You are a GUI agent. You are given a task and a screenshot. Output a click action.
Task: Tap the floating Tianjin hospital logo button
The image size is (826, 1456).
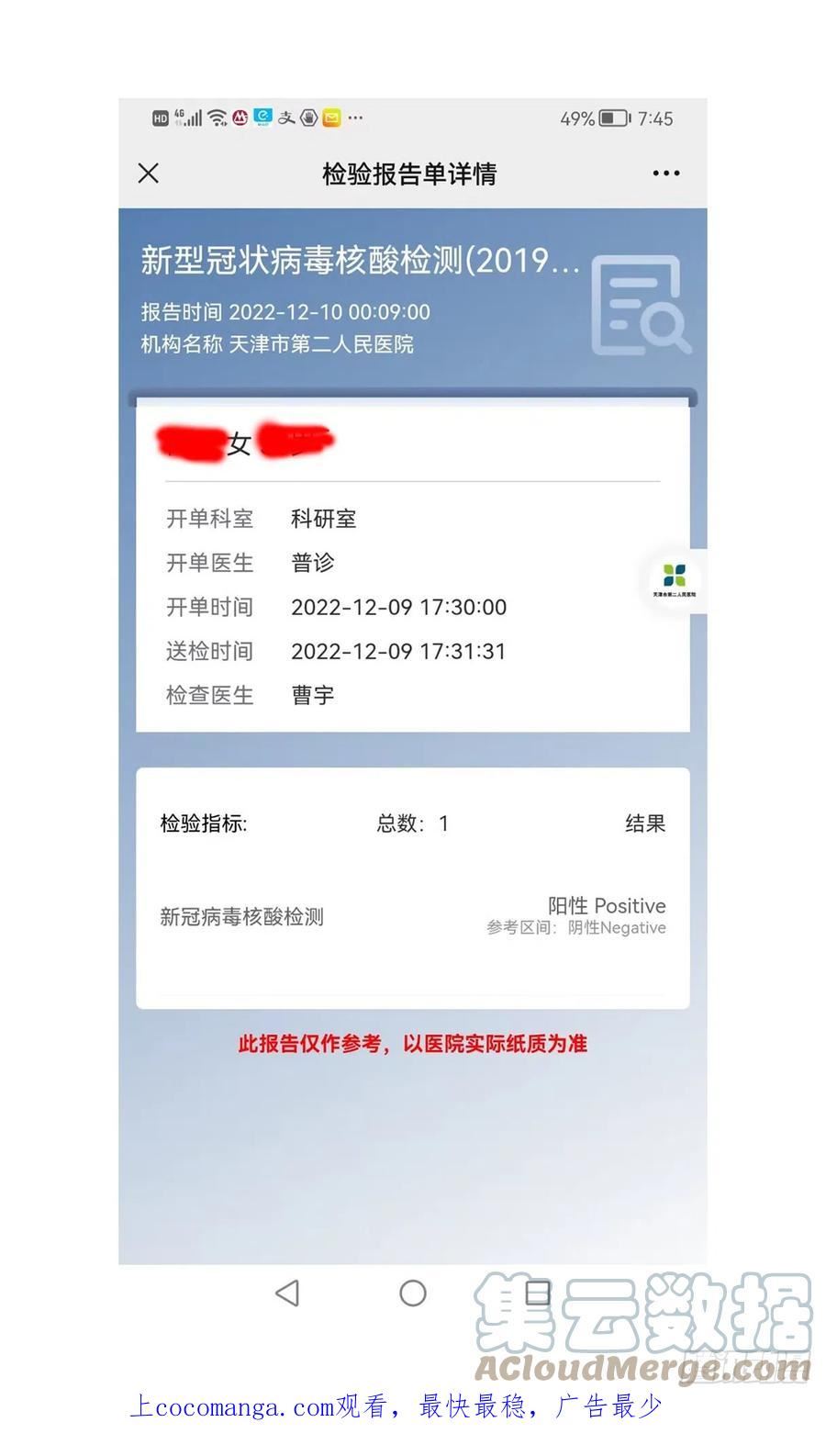[x=675, y=580]
